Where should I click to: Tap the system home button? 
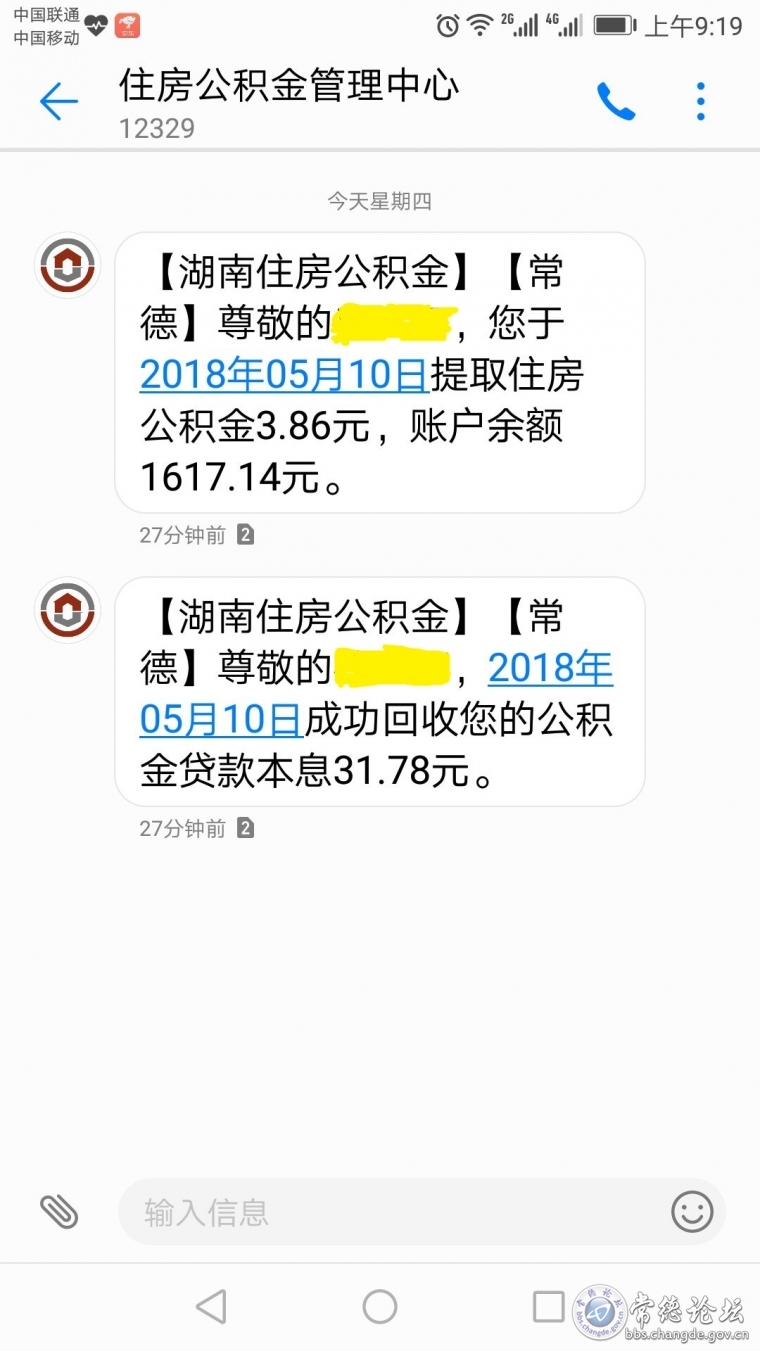click(x=380, y=1306)
